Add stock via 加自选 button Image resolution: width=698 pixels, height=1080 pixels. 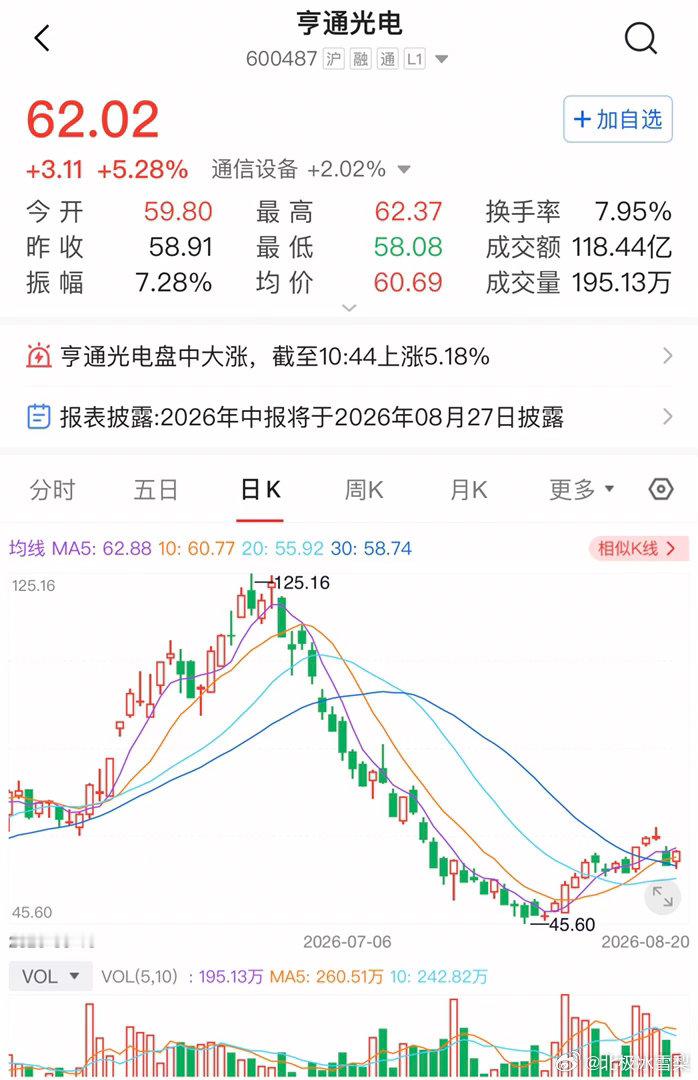(617, 119)
